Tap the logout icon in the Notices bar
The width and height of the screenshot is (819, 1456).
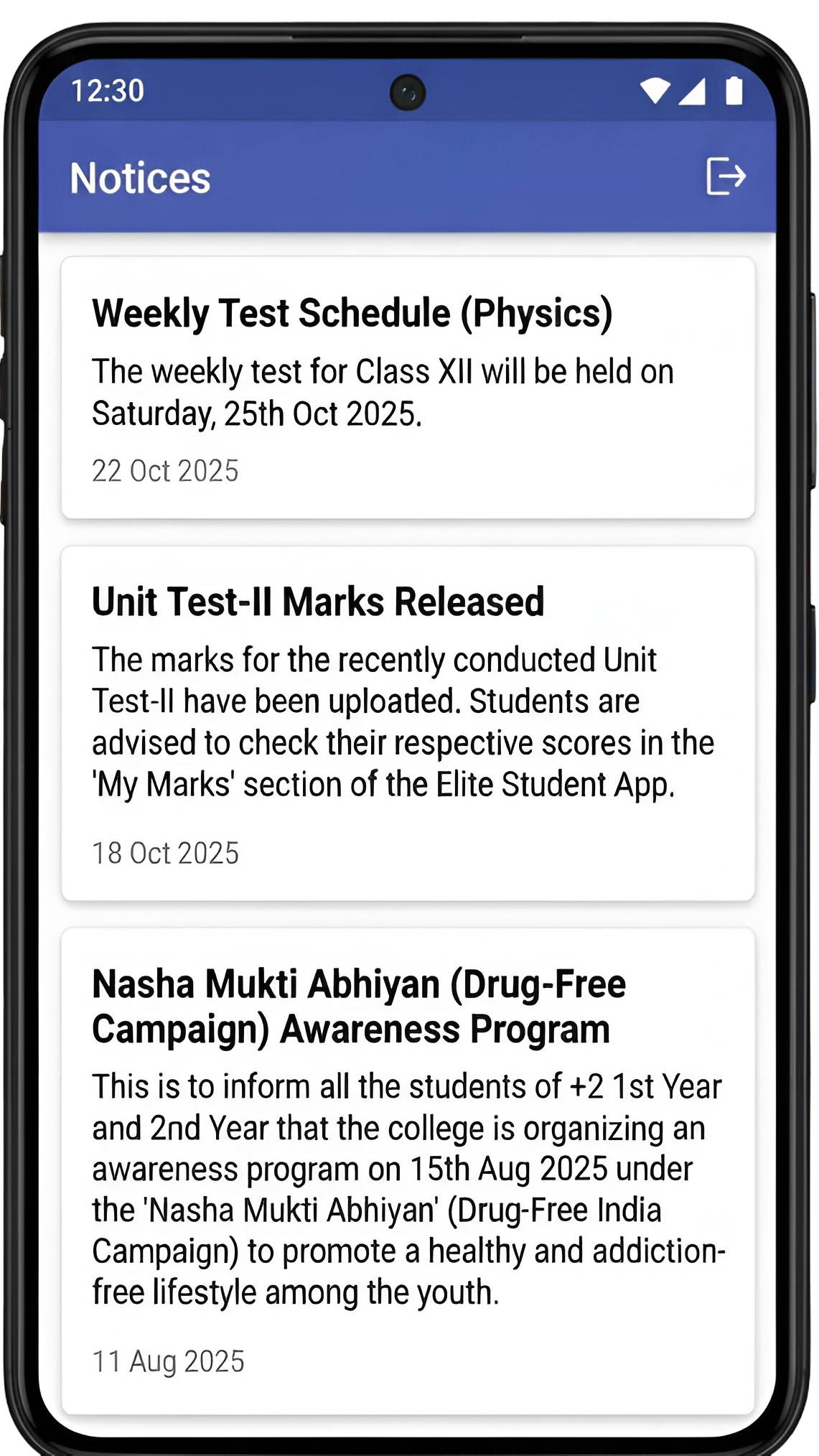pyautogui.click(x=726, y=177)
